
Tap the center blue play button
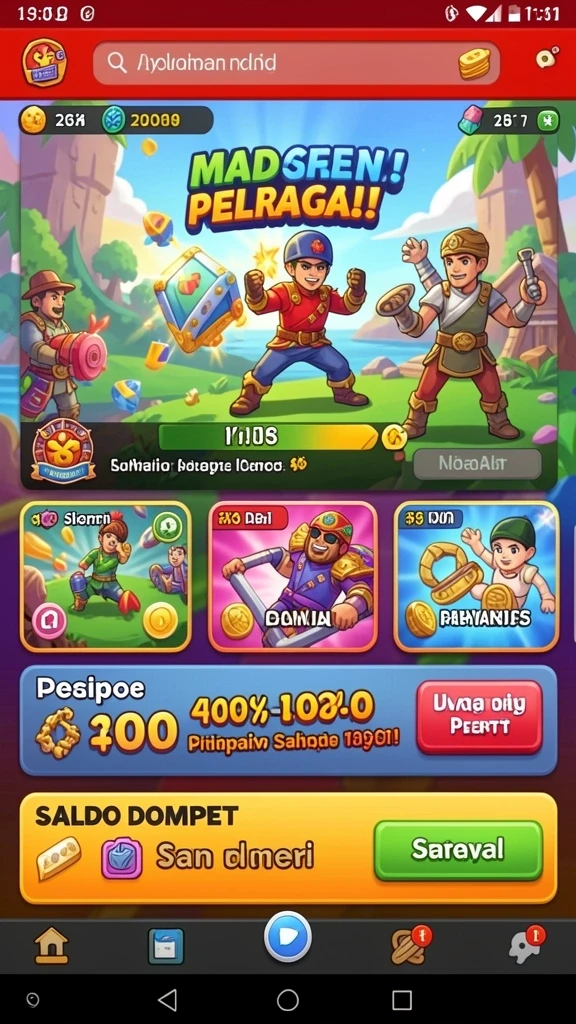click(287, 937)
